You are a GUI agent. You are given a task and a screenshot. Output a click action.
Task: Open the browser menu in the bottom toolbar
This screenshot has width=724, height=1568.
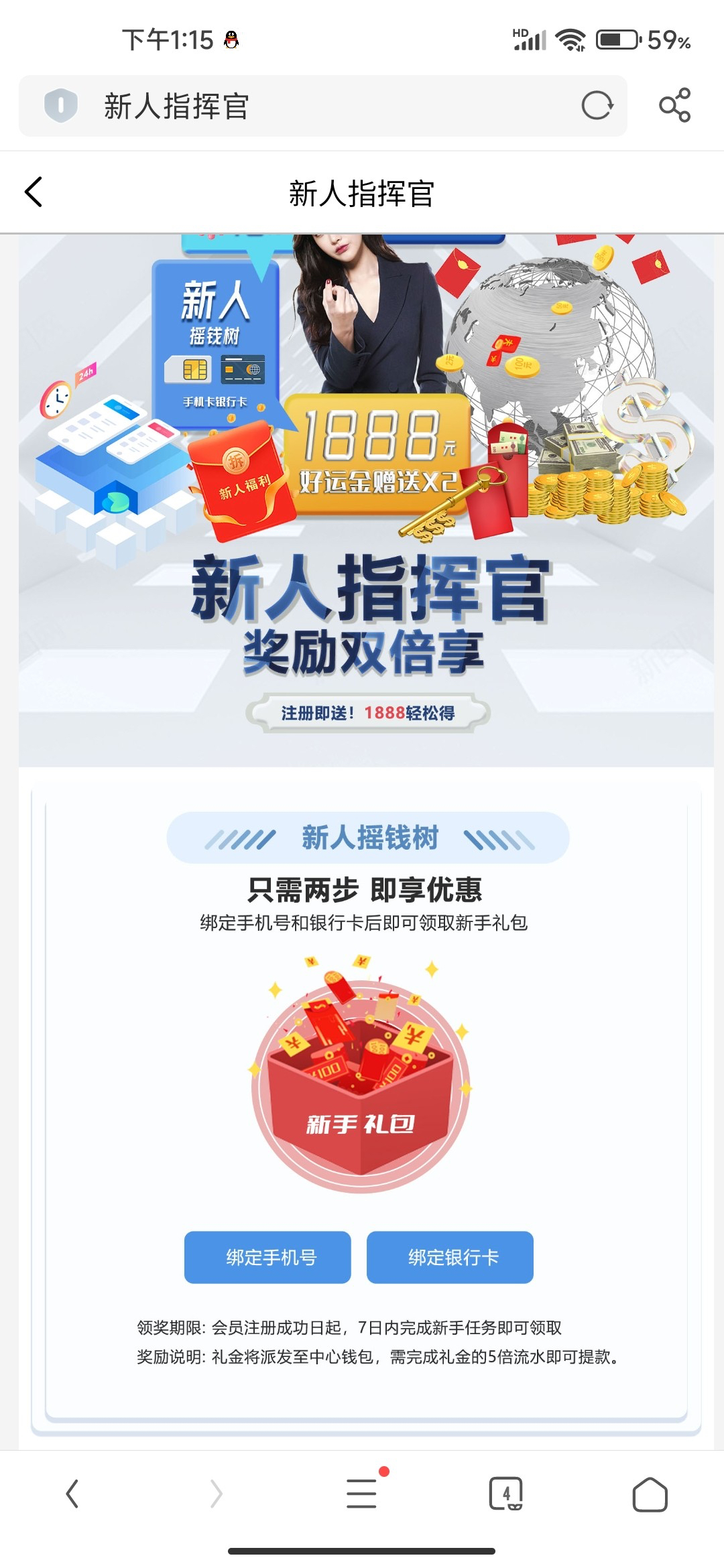coord(362,1494)
